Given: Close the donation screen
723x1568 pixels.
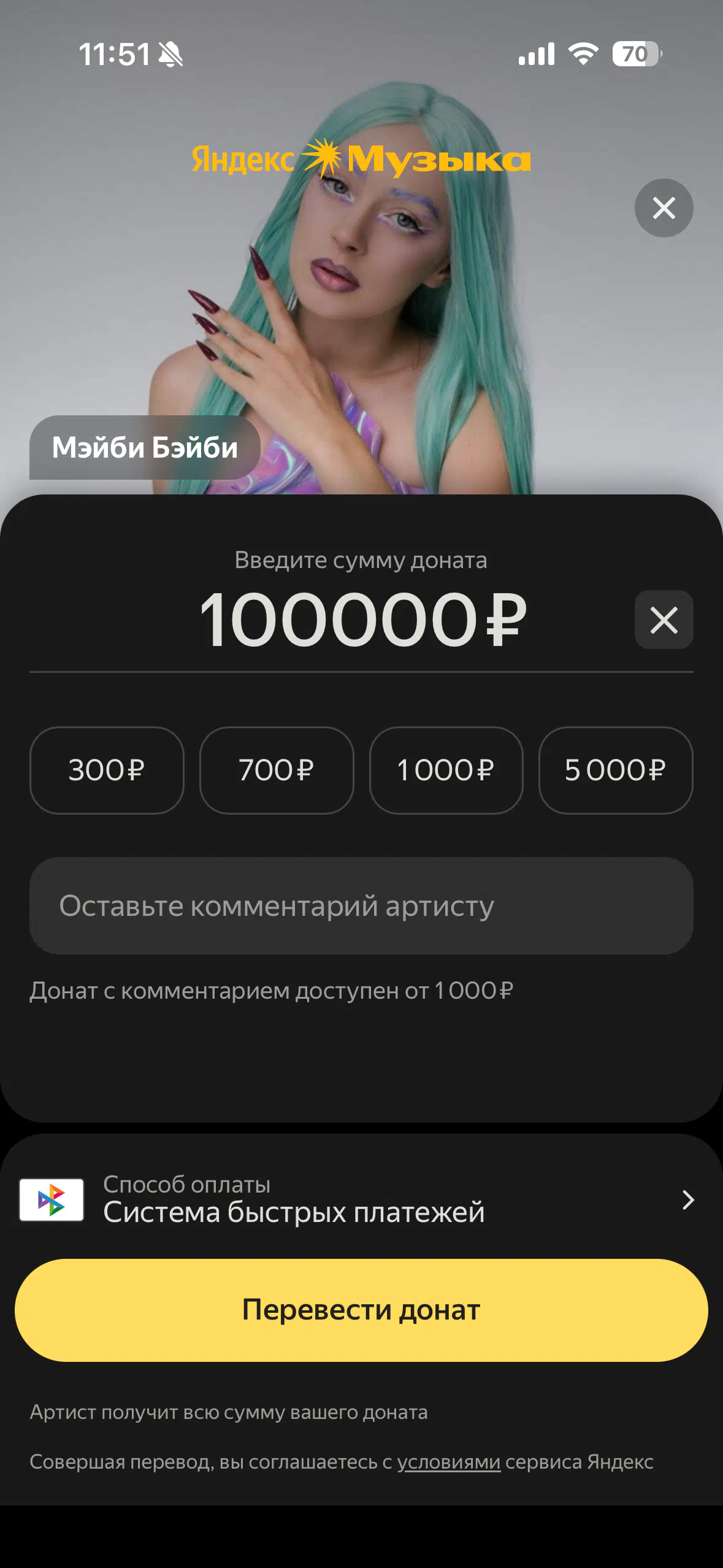Looking at the screenshot, I should (664, 208).
